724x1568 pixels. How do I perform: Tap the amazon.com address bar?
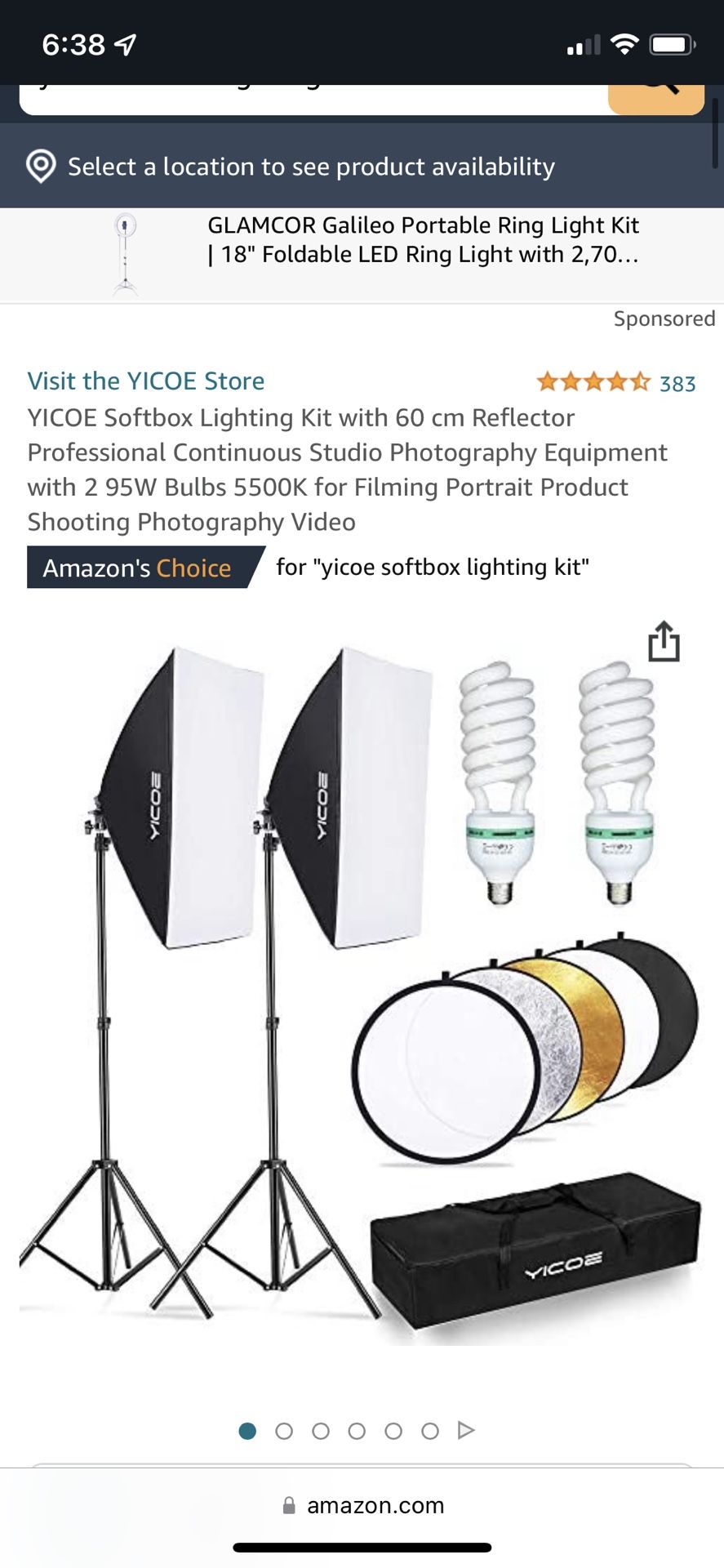click(363, 1505)
